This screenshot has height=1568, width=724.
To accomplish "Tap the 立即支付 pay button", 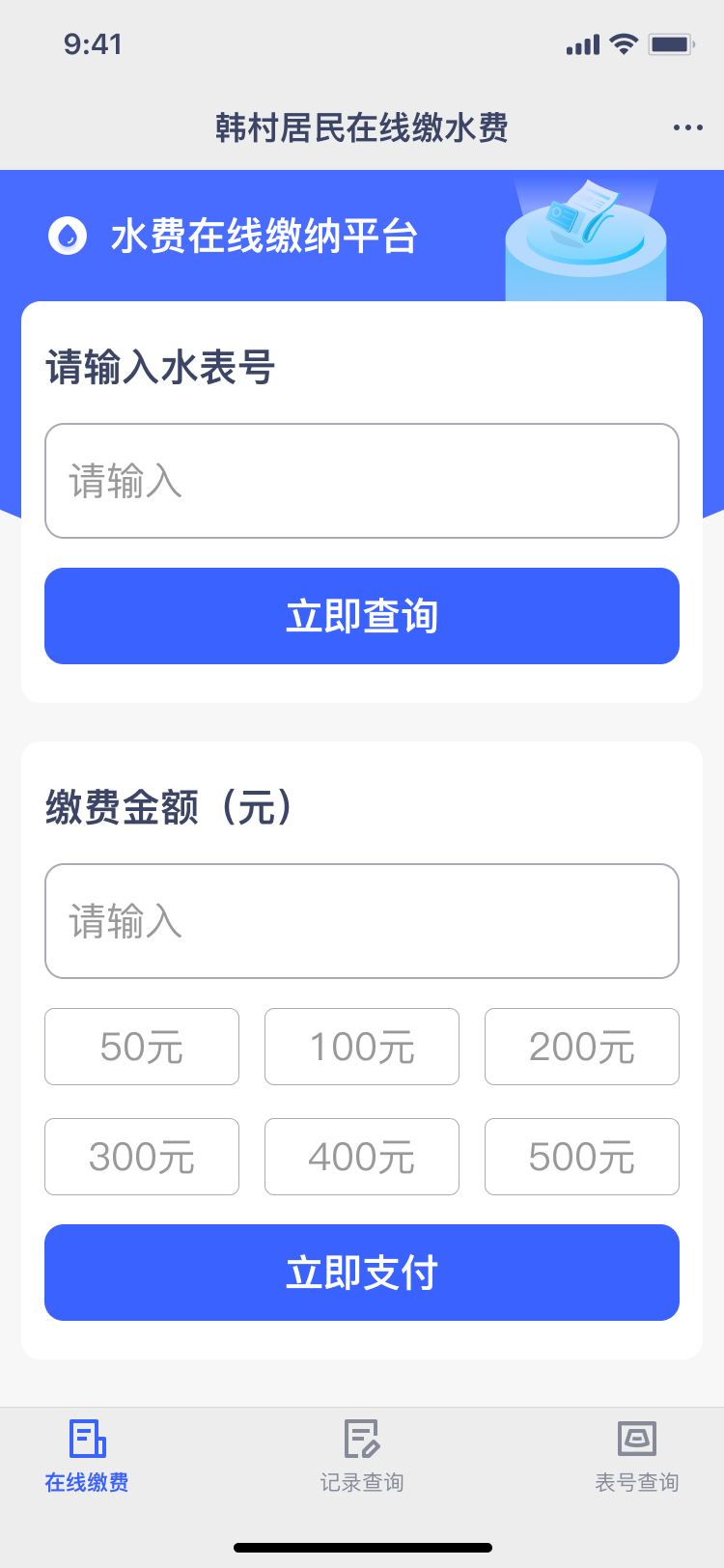I will 362,1273.
